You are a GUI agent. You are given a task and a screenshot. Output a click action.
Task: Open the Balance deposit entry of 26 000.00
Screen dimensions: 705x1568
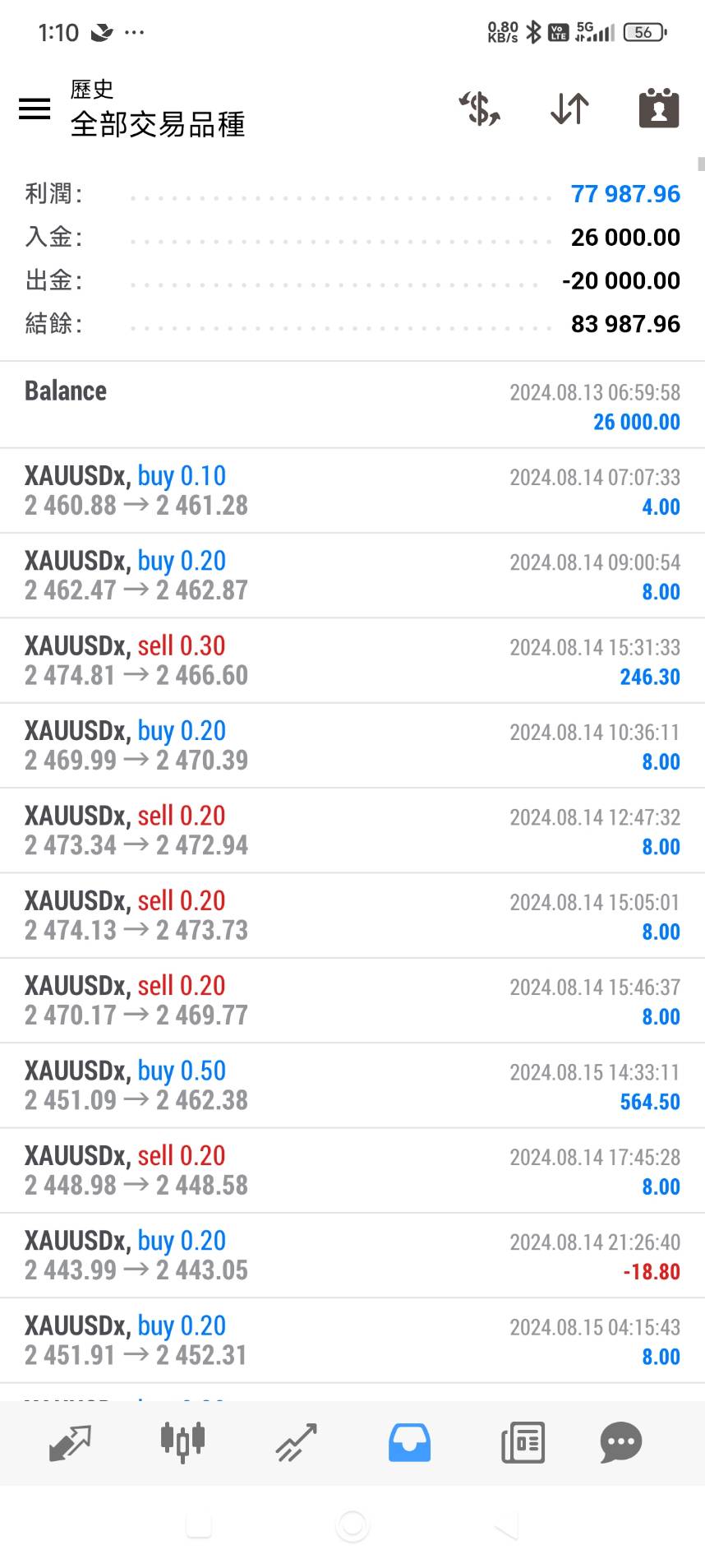pos(352,405)
